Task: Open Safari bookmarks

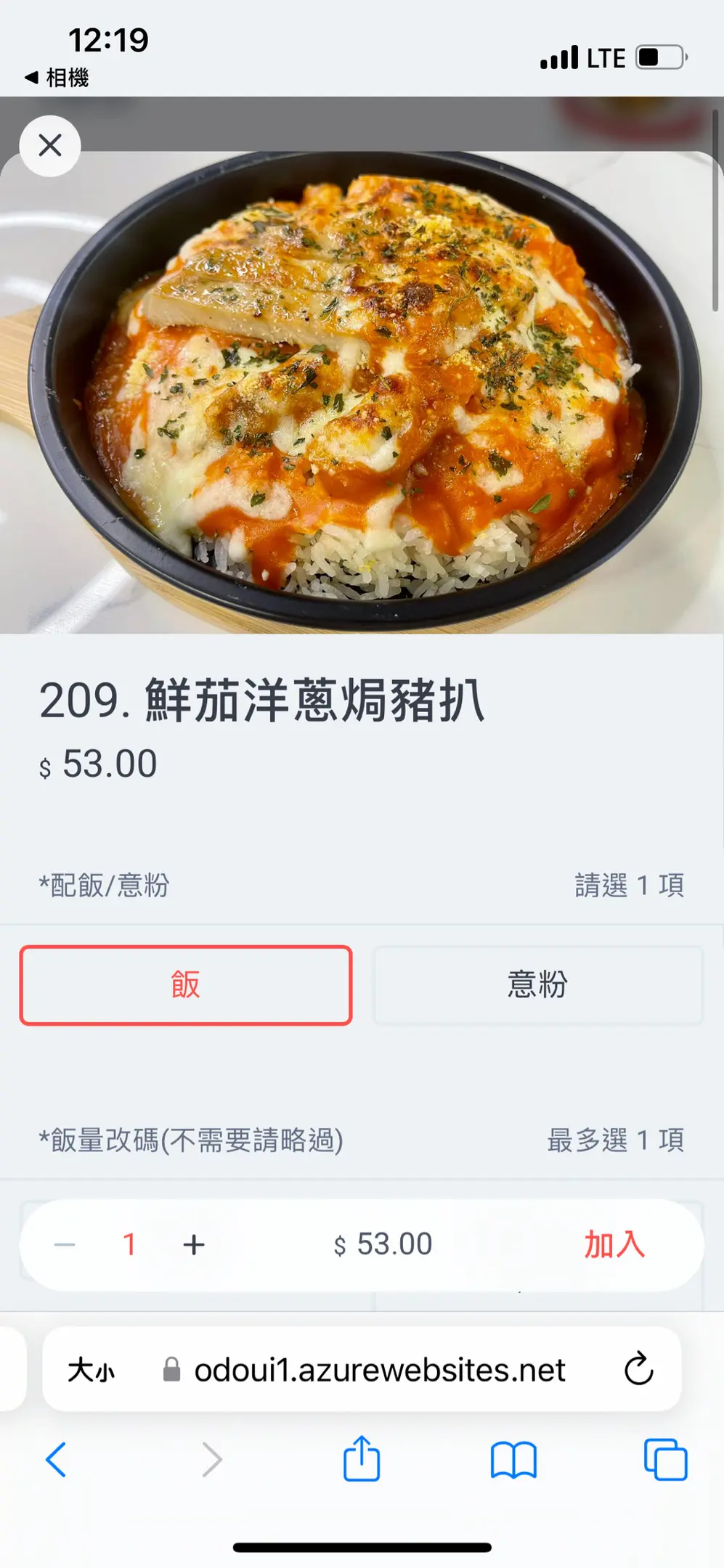Action: point(513,1460)
